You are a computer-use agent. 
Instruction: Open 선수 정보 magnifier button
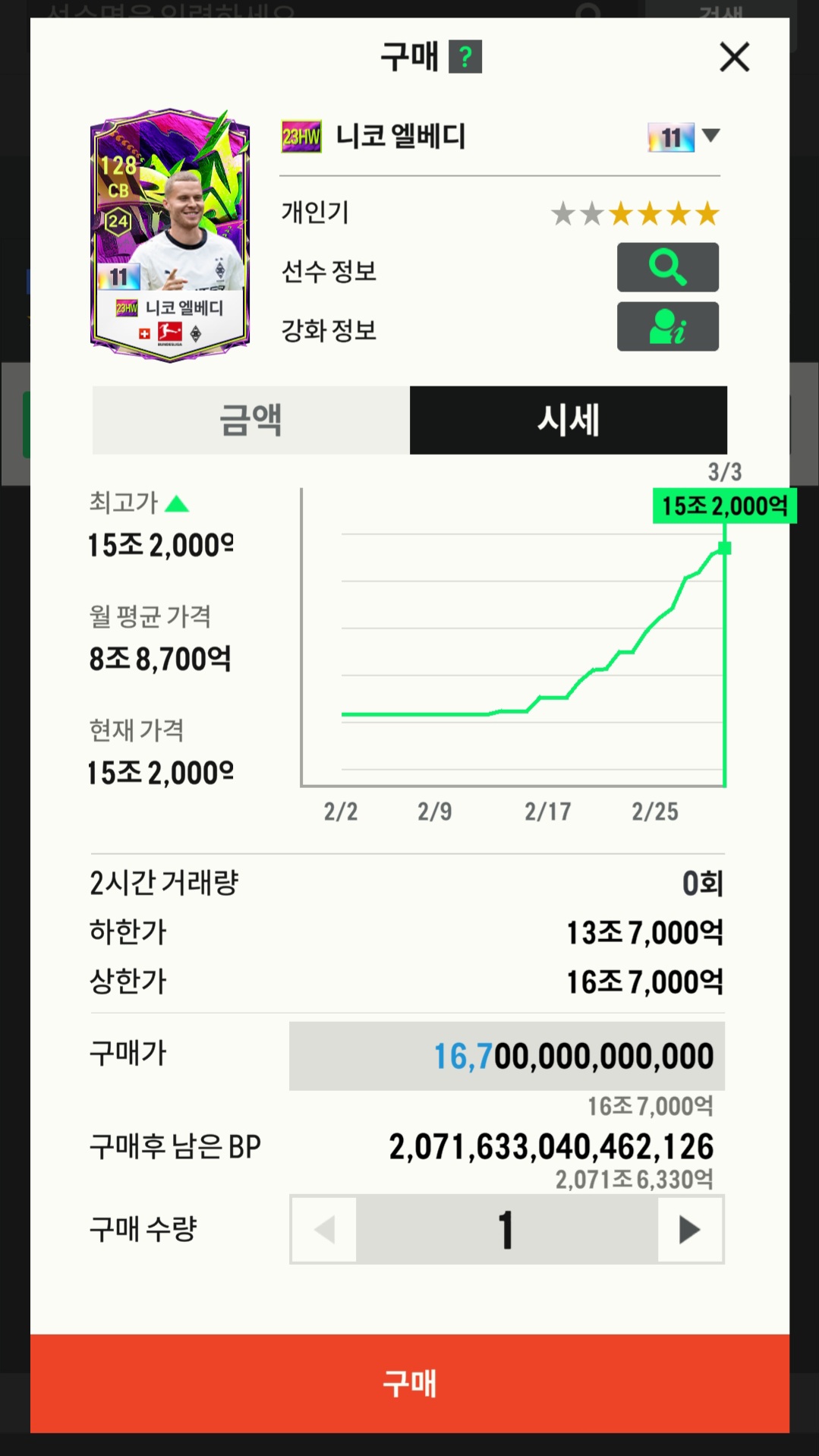[x=668, y=267]
